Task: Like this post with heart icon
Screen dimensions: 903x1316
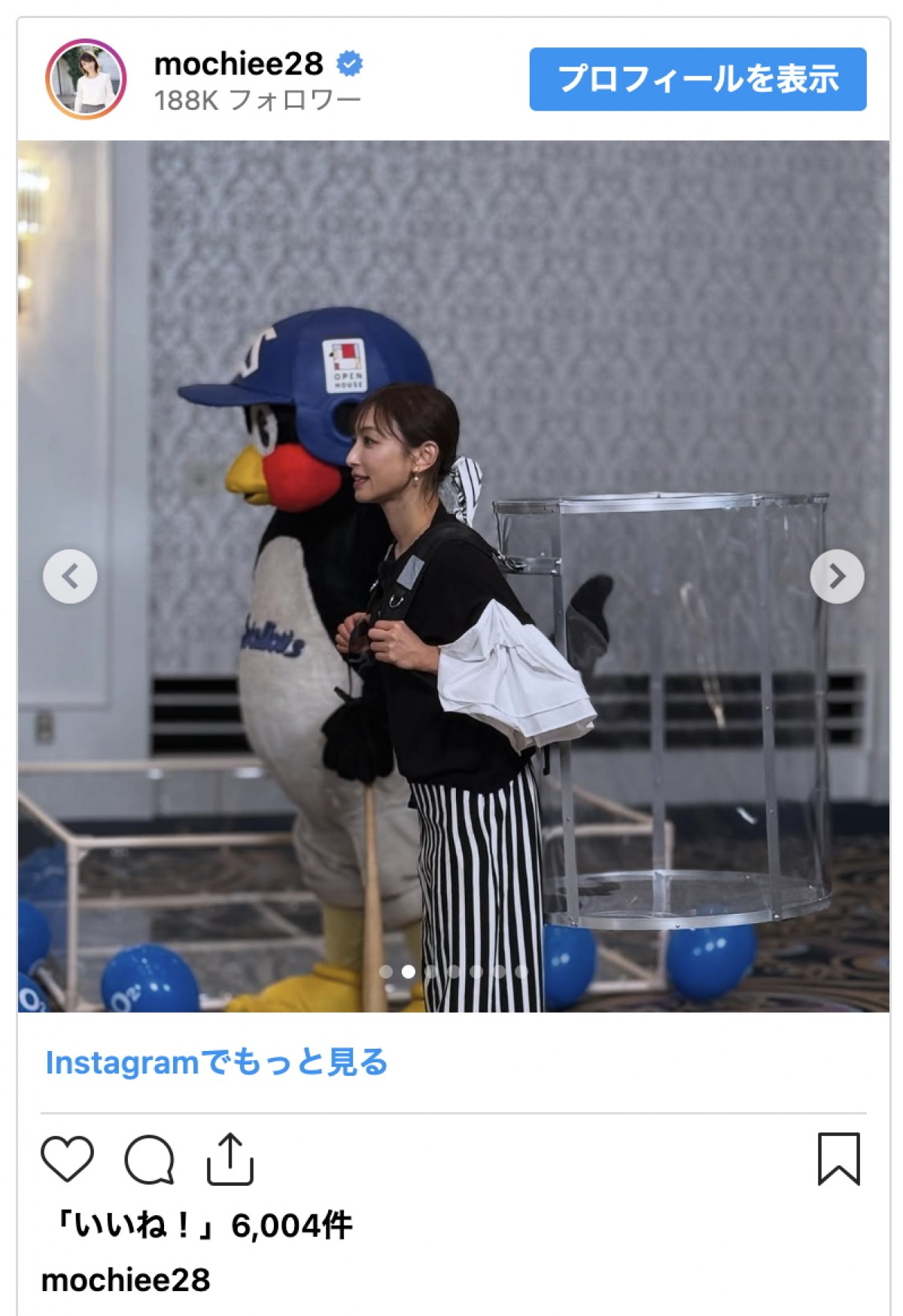Action: coord(67,1159)
